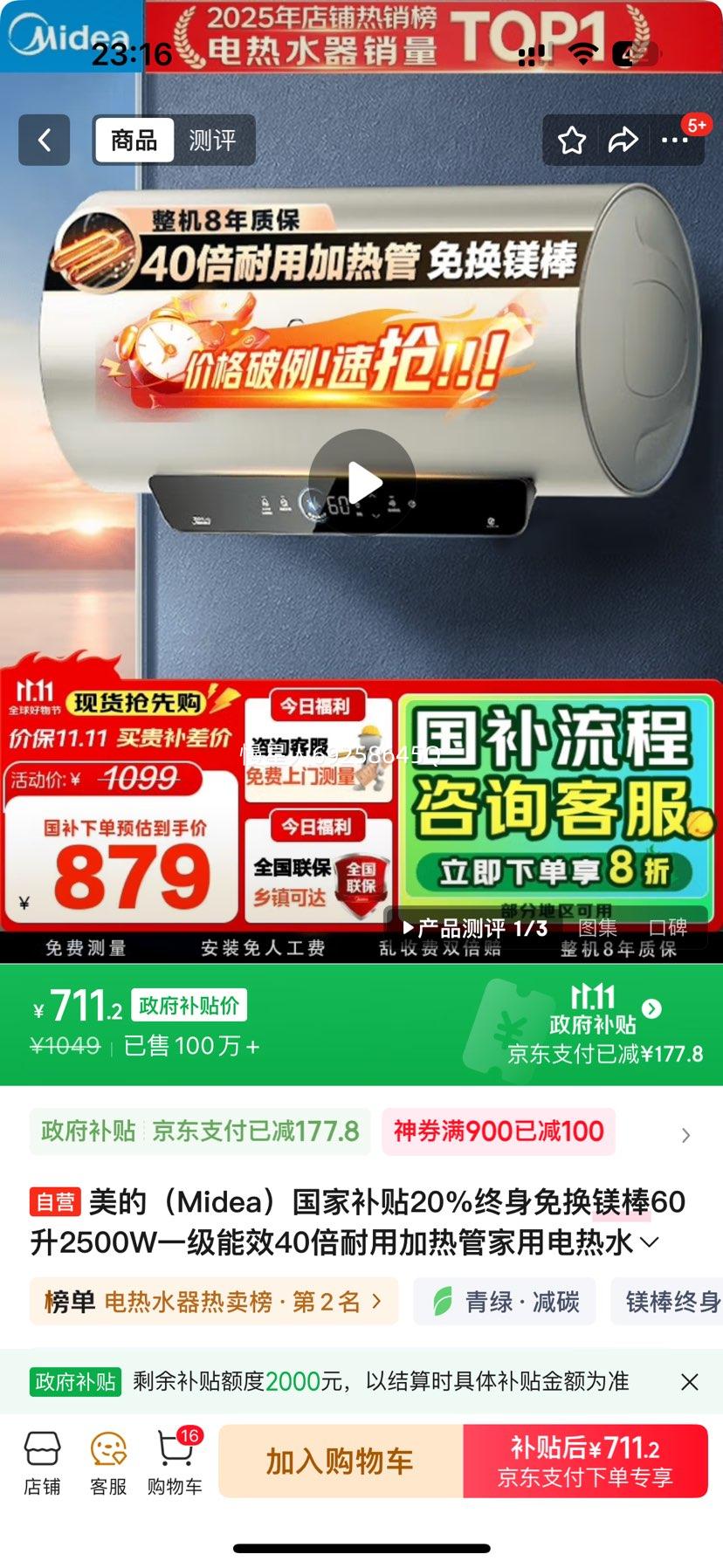Image resolution: width=723 pixels, height=1568 pixels.
Task: Switch gallery to 图集
Action: click(x=597, y=927)
